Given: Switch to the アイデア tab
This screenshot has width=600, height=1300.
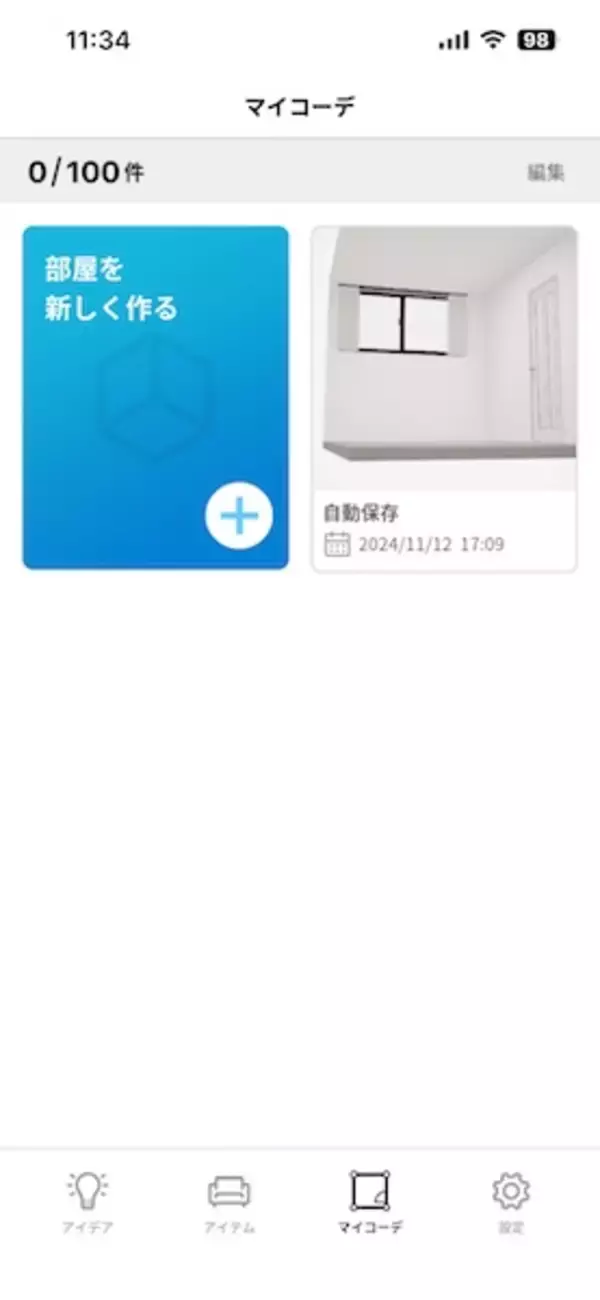Looking at the screenshot, I should pos(90,1202).
